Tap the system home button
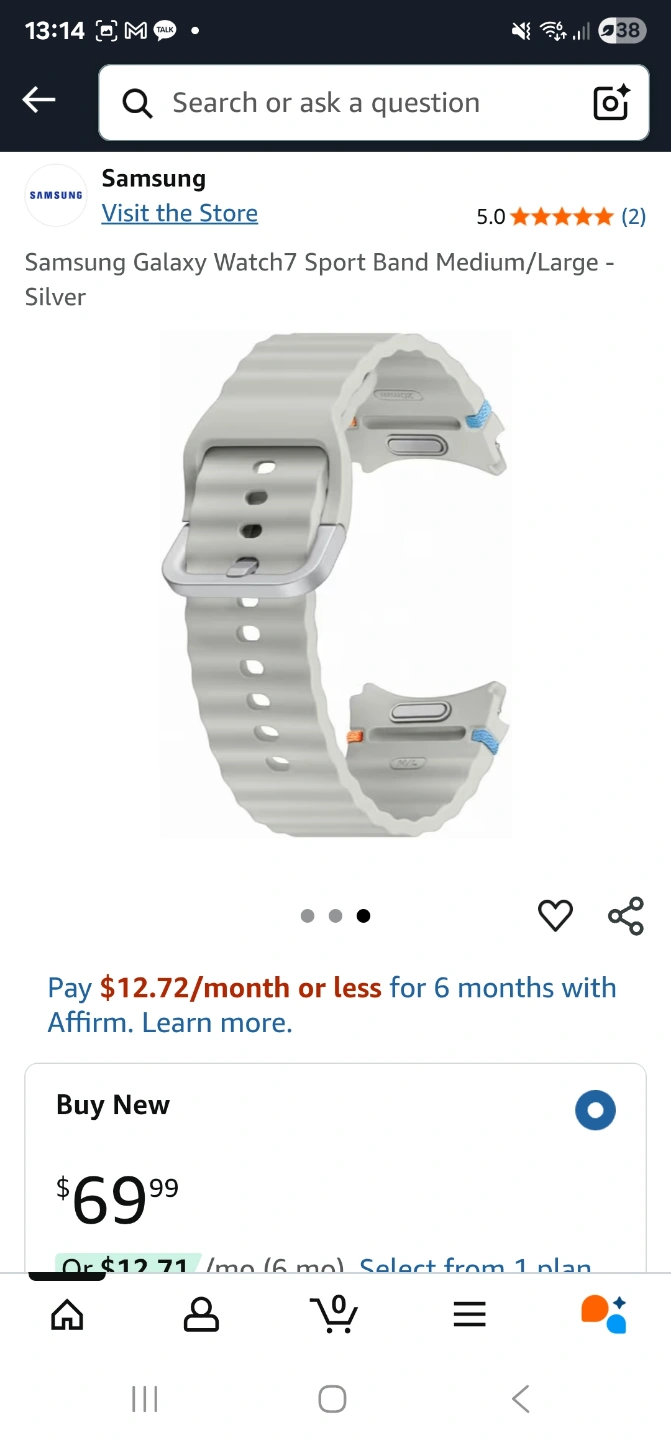671x1440 pixels. click(333, 1398)
